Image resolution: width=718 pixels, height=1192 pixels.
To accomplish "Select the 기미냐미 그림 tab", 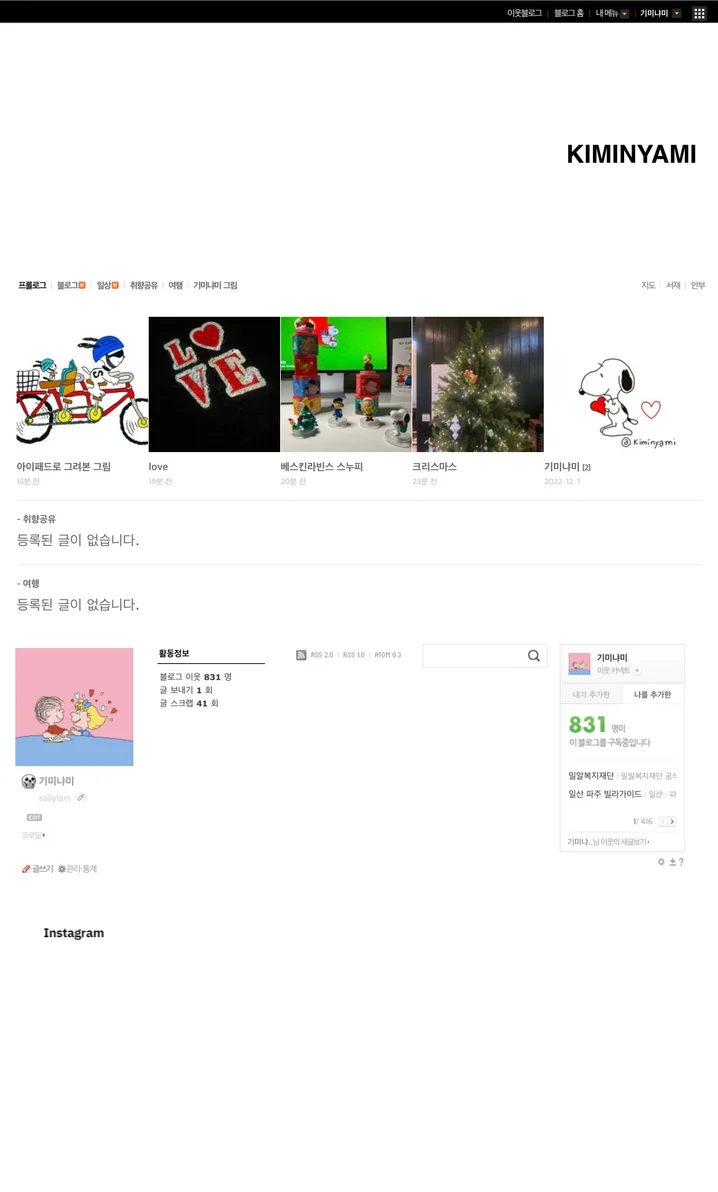I will pos(215,285).
